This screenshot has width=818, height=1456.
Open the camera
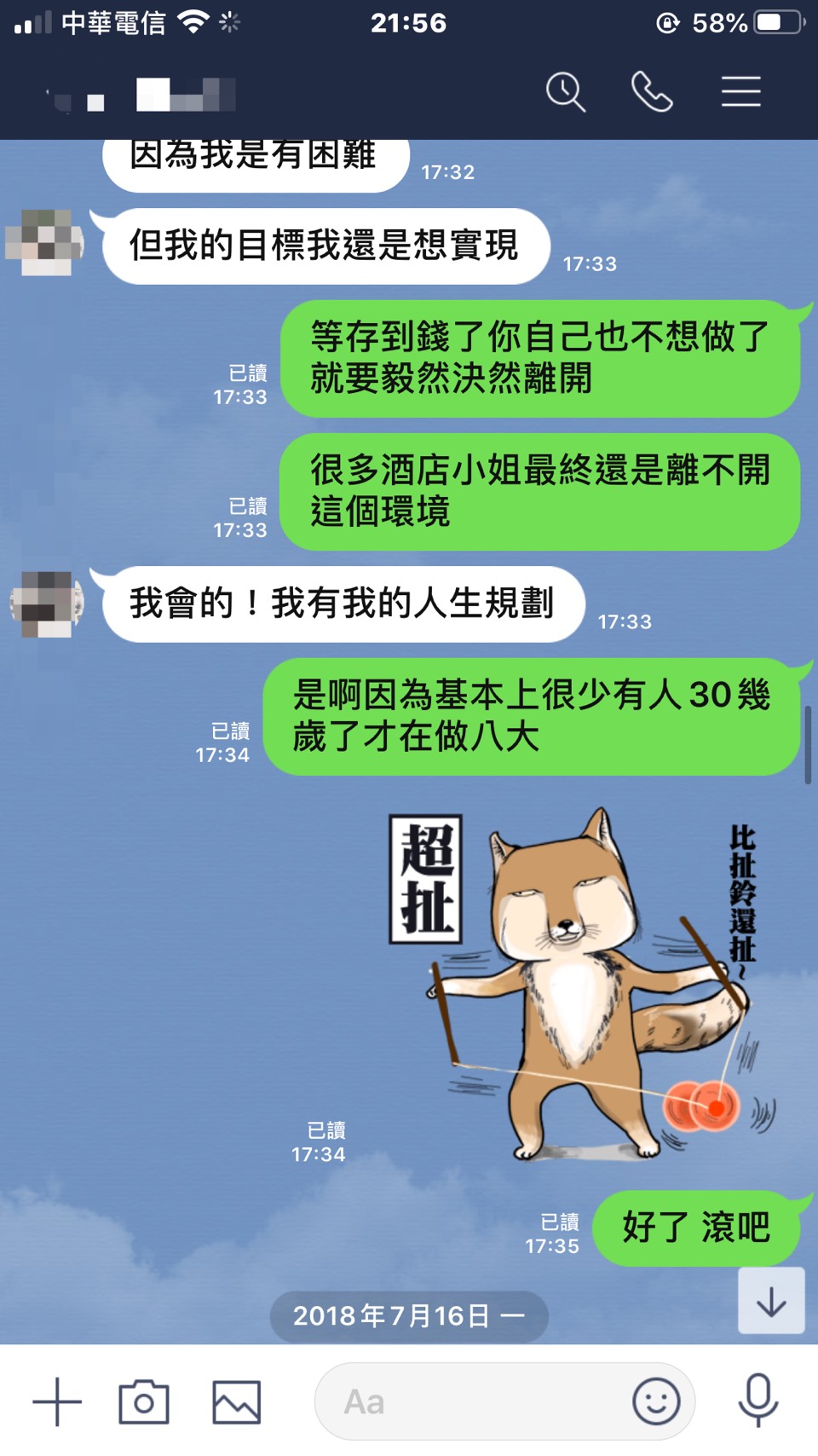pyautogui.click(x=144, y=1402)
